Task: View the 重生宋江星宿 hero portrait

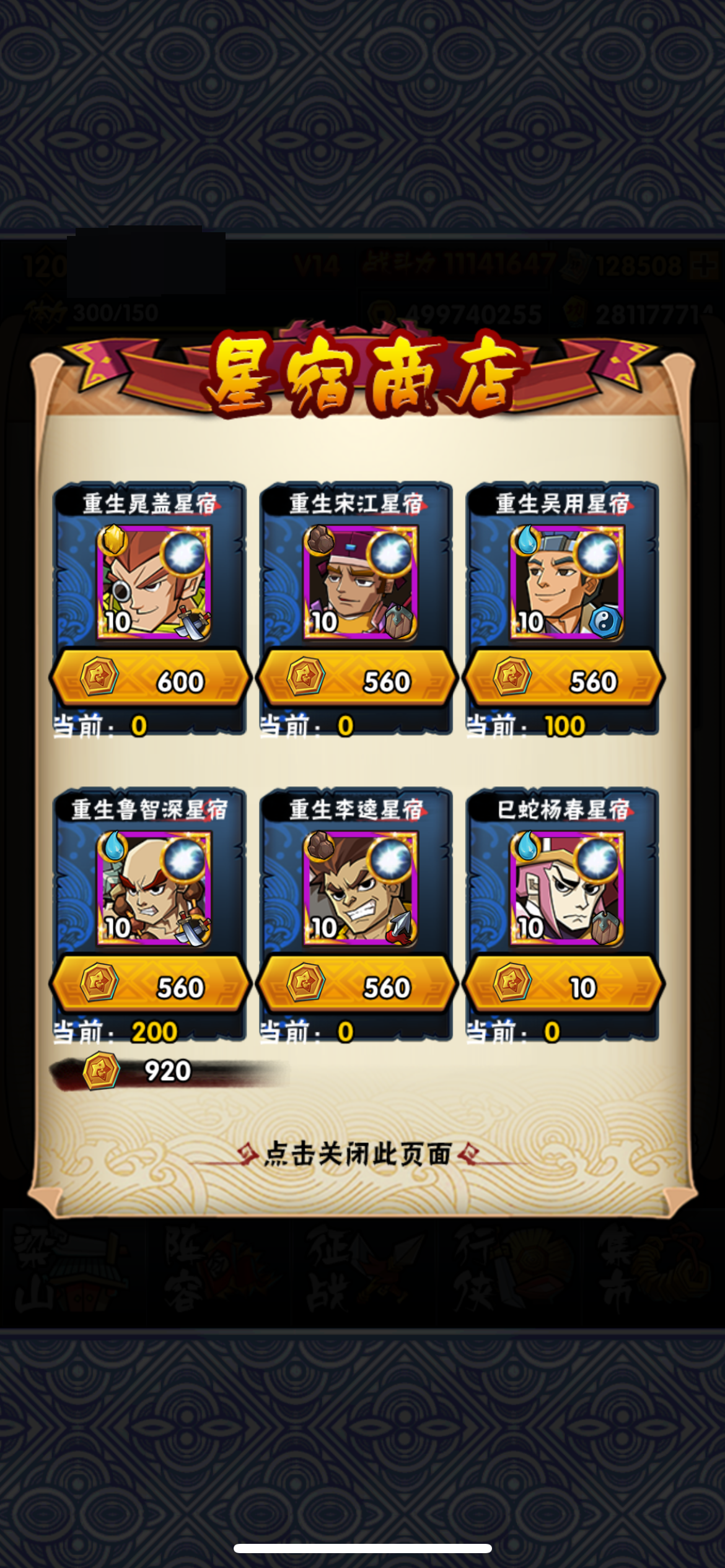Action: click(360, 582)
